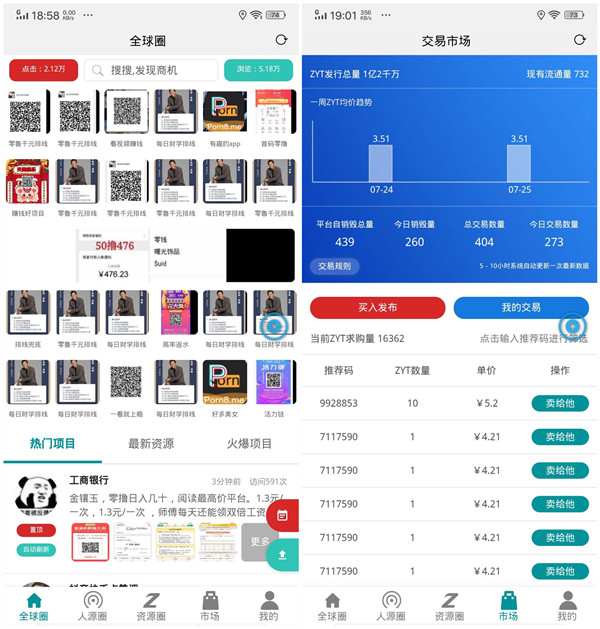Refresh the 交易市场 page

[x=580, y=40]
